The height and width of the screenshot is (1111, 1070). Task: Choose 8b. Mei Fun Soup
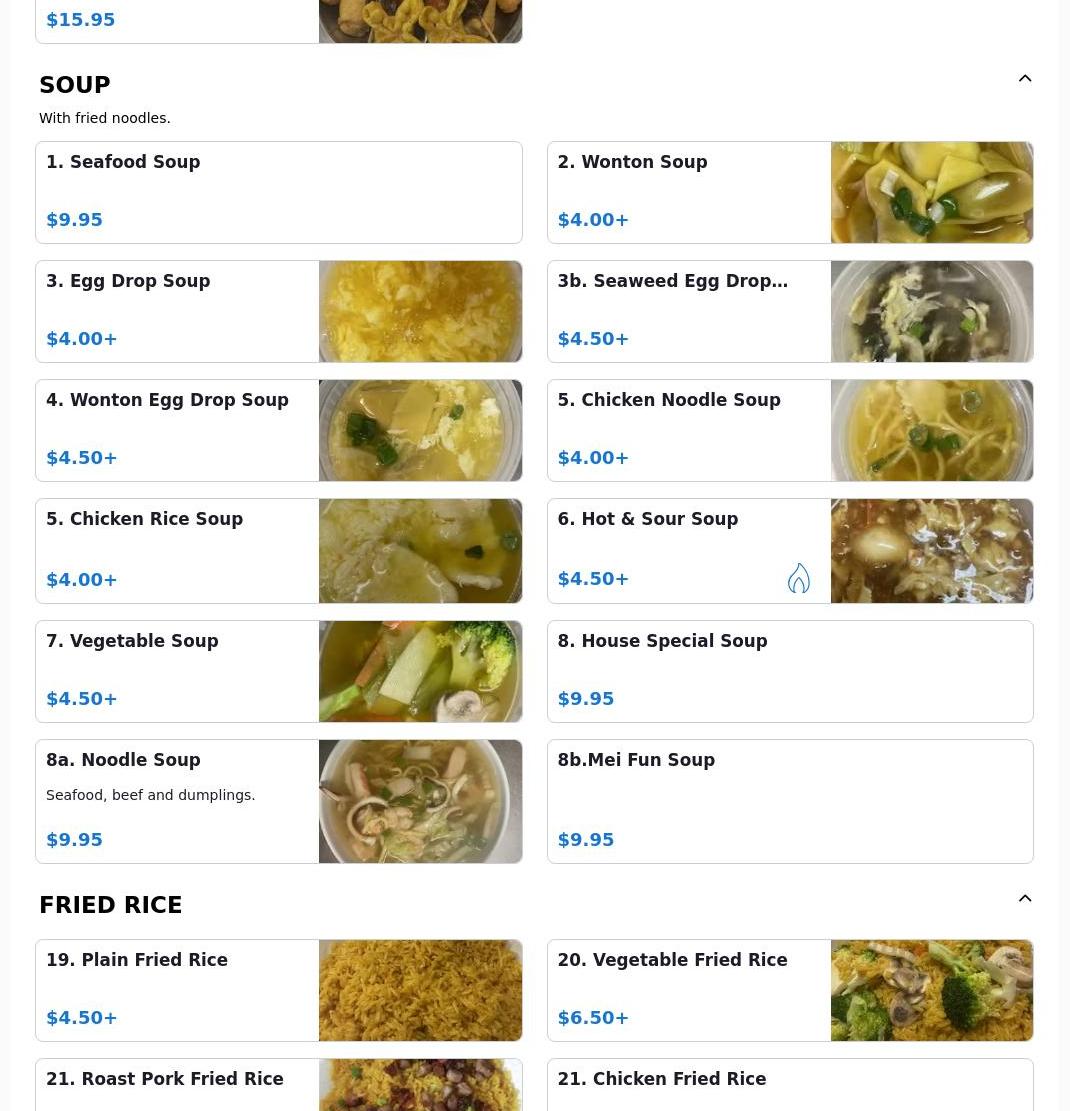[x=789, y=801]
